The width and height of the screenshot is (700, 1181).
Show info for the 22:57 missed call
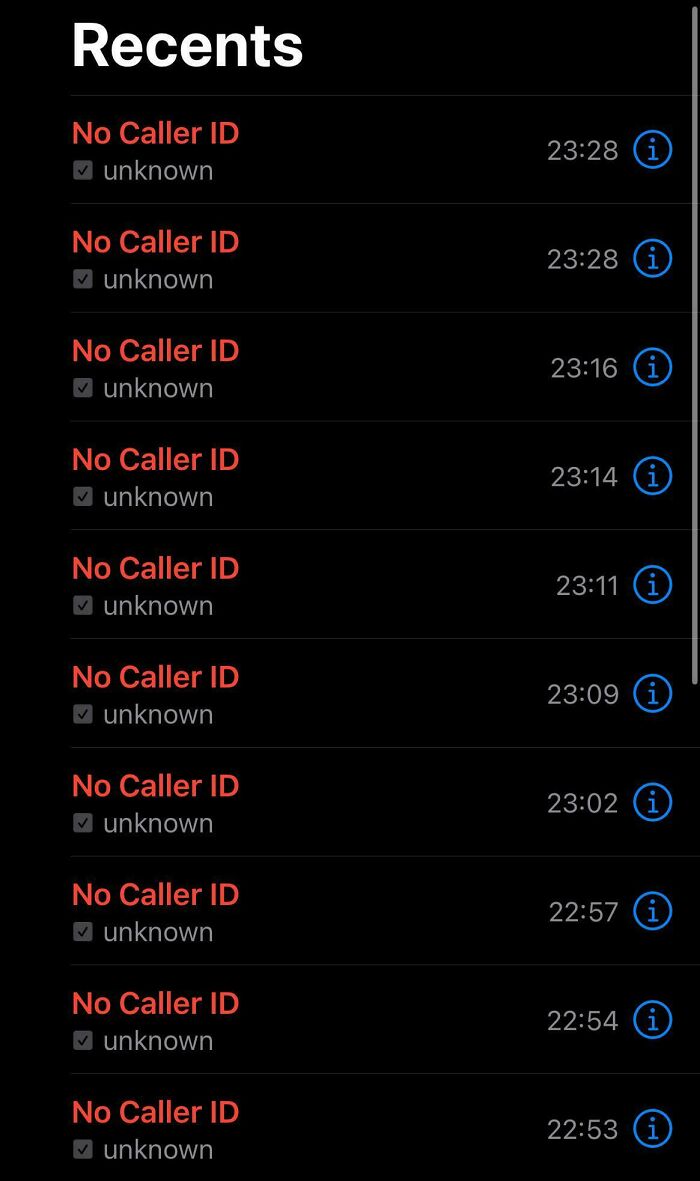652,911
